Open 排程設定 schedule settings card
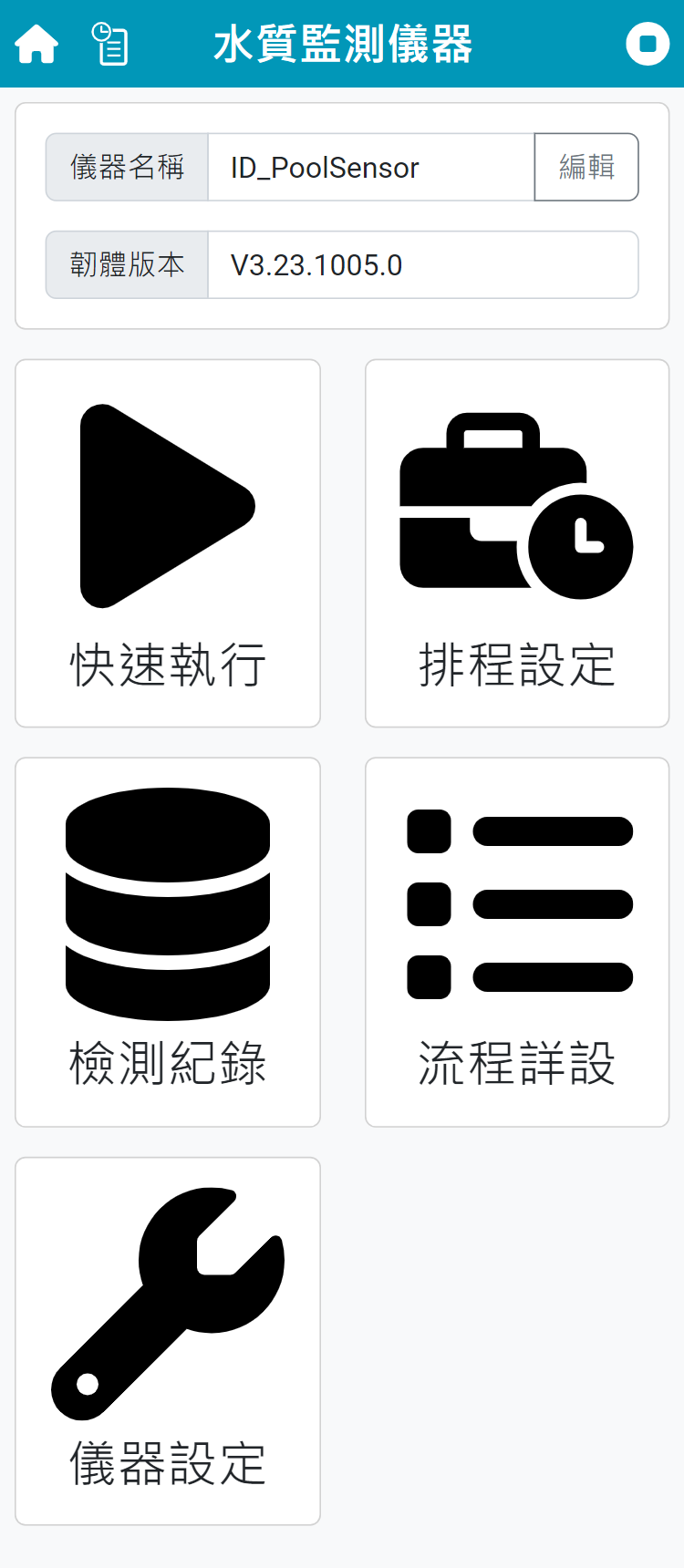Screen dimensions: 684x1568 point(517,543)
